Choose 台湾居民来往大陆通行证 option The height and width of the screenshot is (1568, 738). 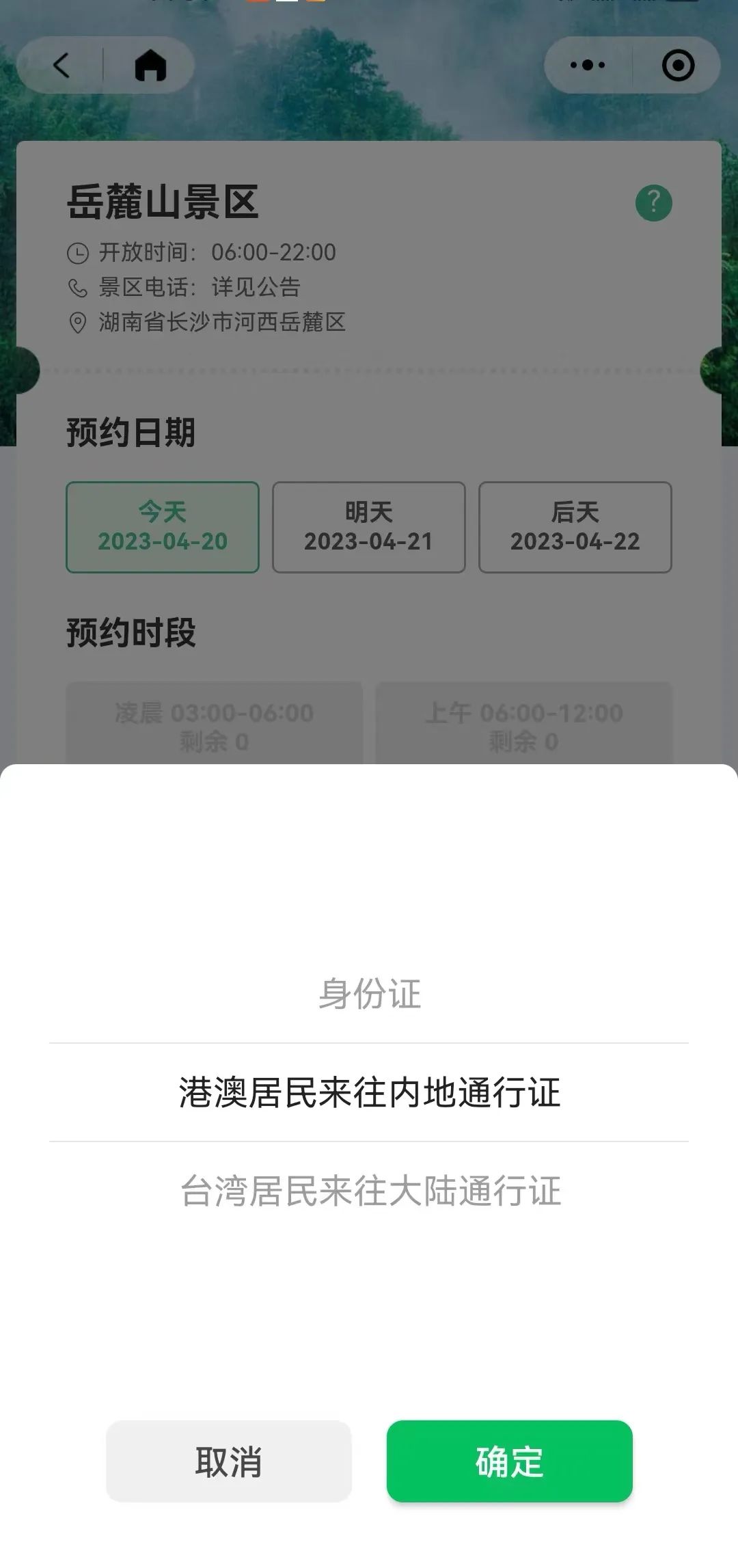pos(369,1191)
